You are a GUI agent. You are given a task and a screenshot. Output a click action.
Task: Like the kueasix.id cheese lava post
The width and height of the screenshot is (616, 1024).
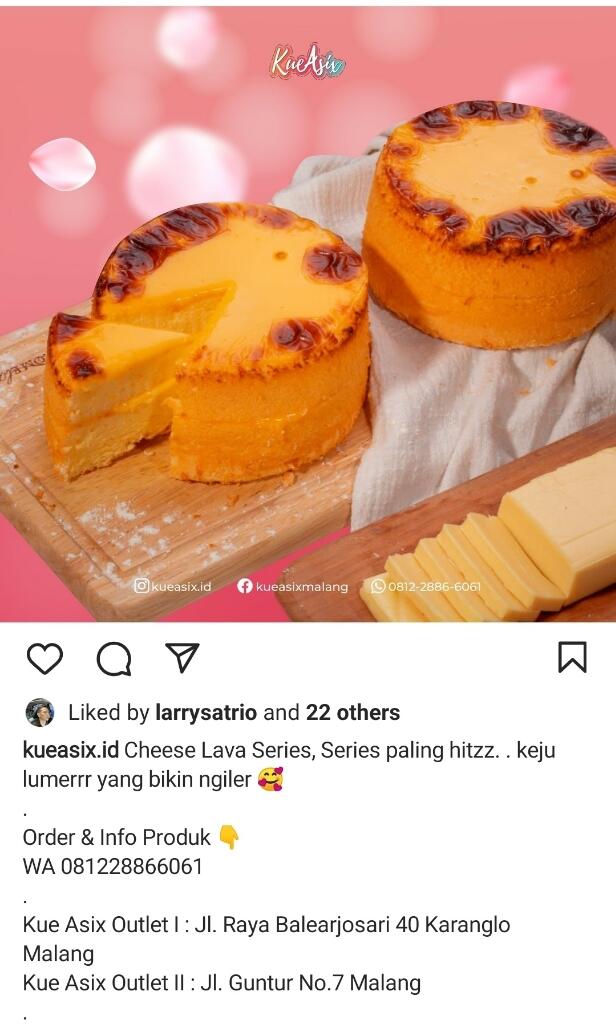(44, 658)
